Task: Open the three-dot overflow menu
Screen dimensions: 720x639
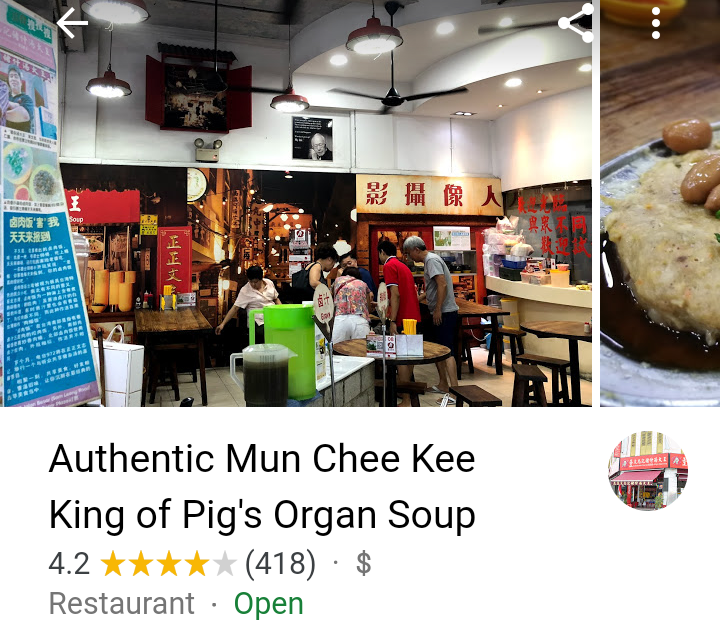Action: (x=656, y=23)
